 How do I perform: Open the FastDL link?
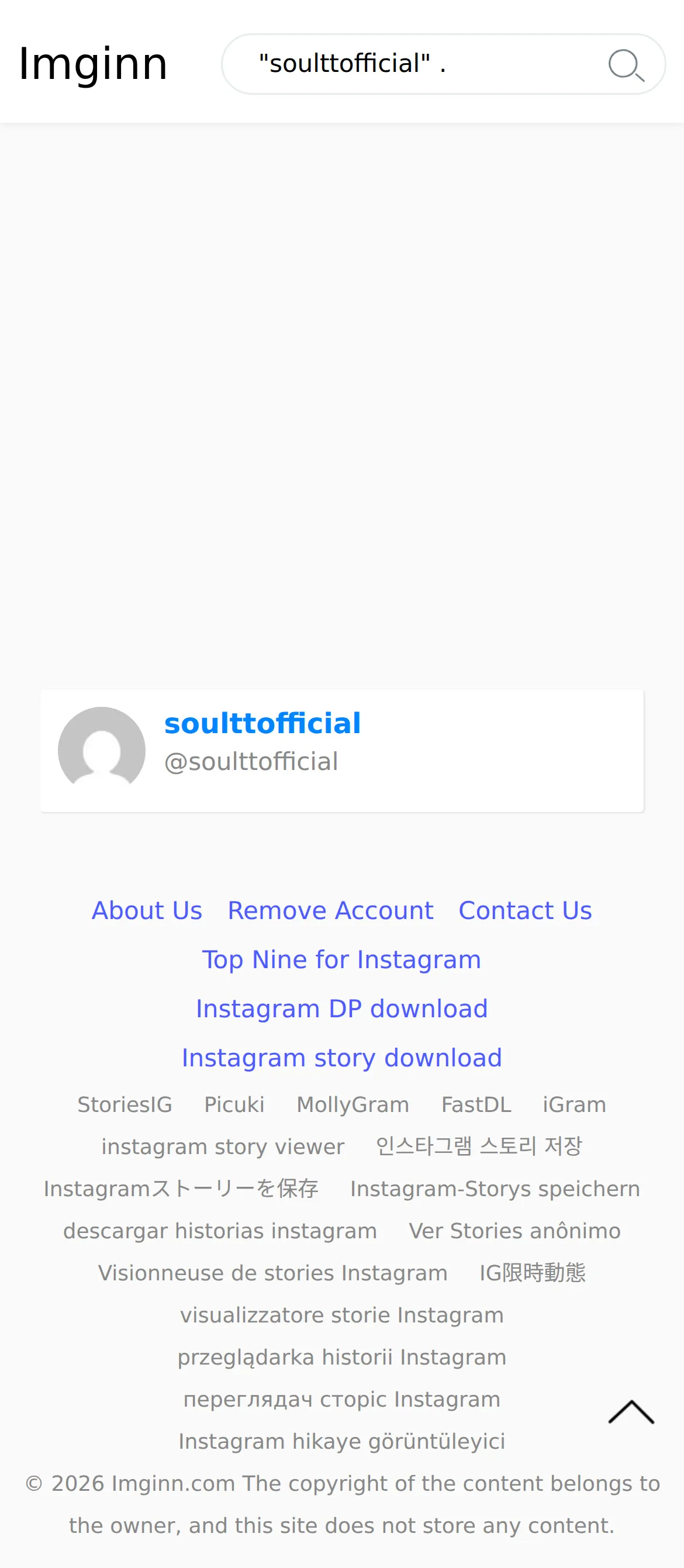coord(476,1104)
